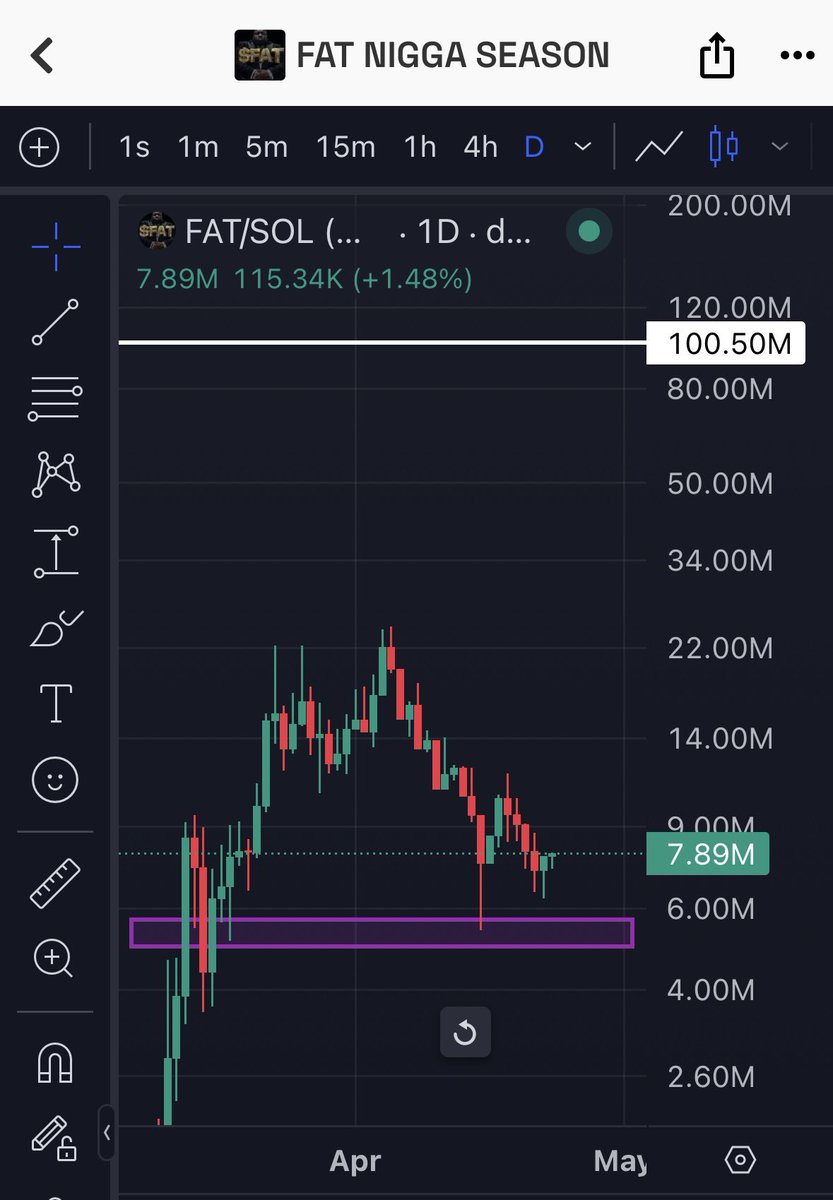Open the emoji sticker tool
The width and height of the screenshot is (833, 1200).
pyautogui.click(x=55, y=780)
